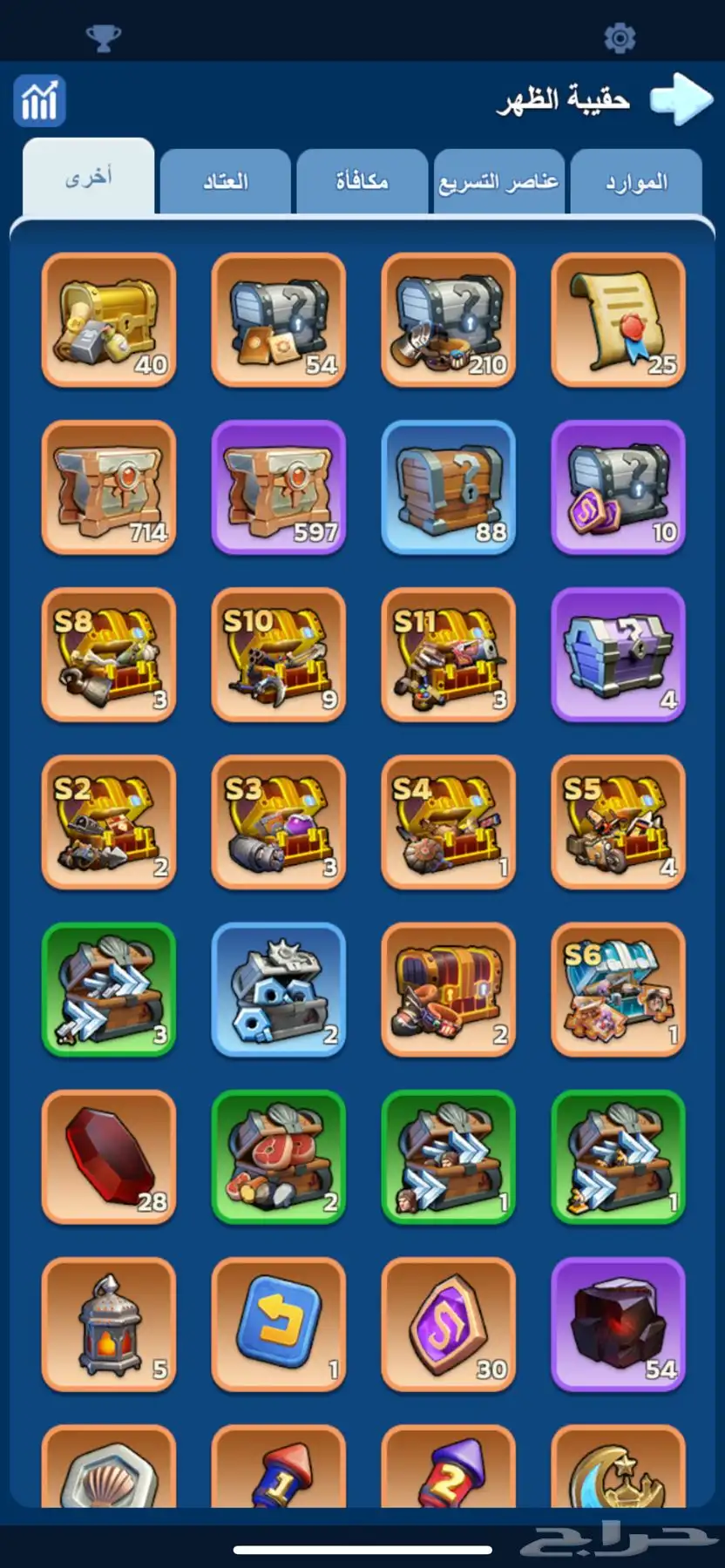This screenshot has height=1568, width=725.
Task: Select the S6 chest item
Action: click(x=618, y=989)
